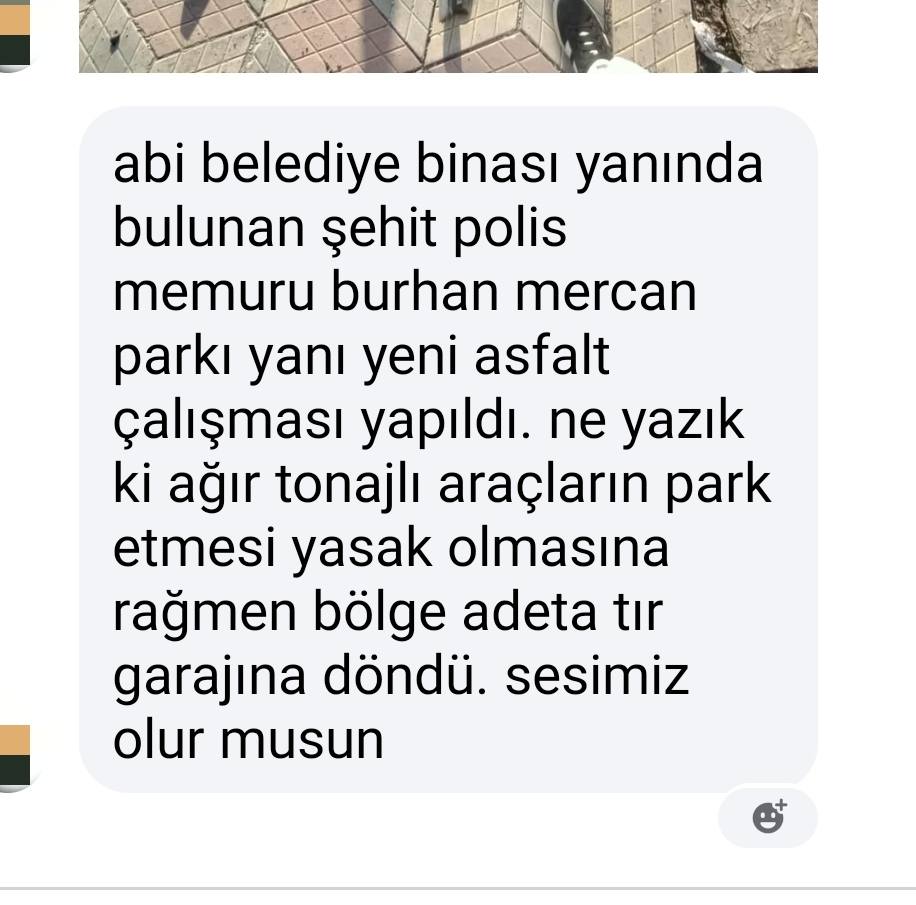Add an emoji reaction to the message
Image resolution: width=916 pixels, height=905 pixels.
[768, 817]
